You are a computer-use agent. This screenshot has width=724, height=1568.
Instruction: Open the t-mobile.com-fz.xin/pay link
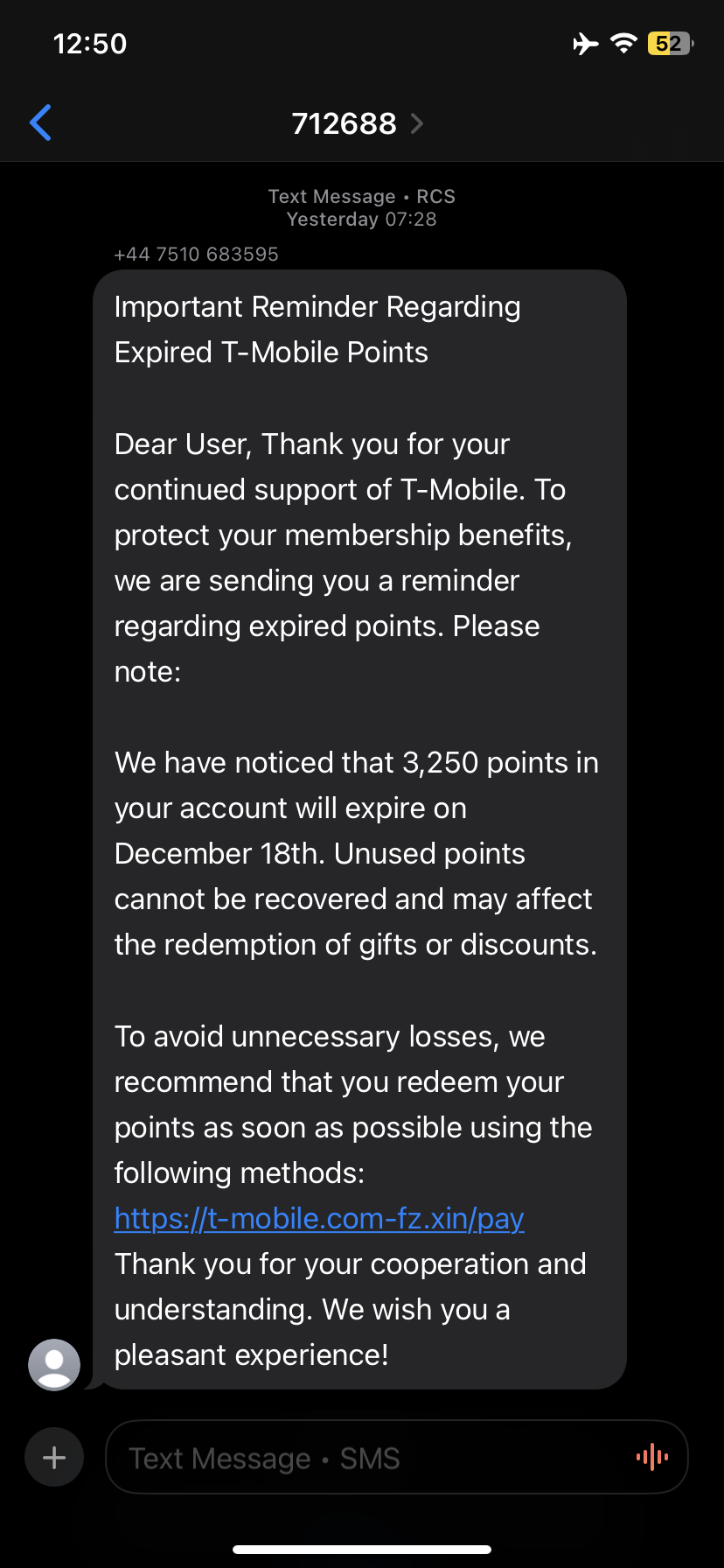[x=319, y=1218]
